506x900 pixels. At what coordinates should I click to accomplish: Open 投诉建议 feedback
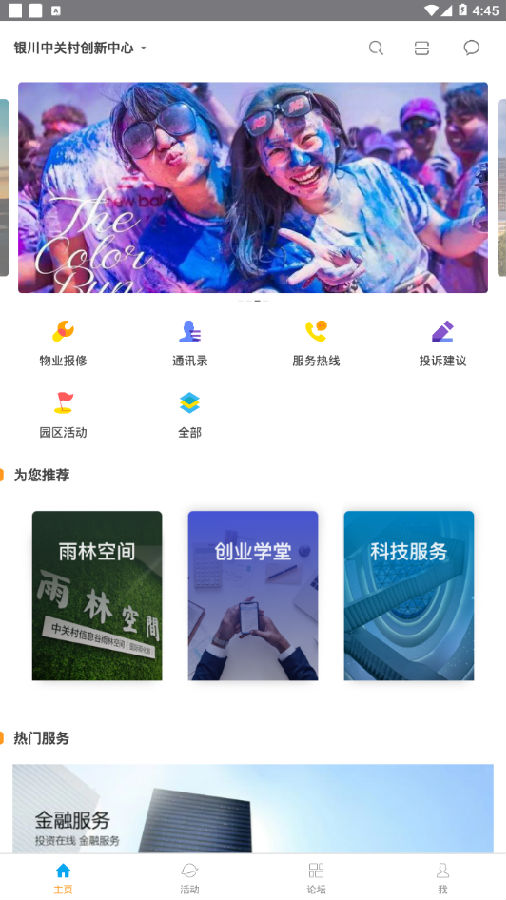[x=442, y=344]
